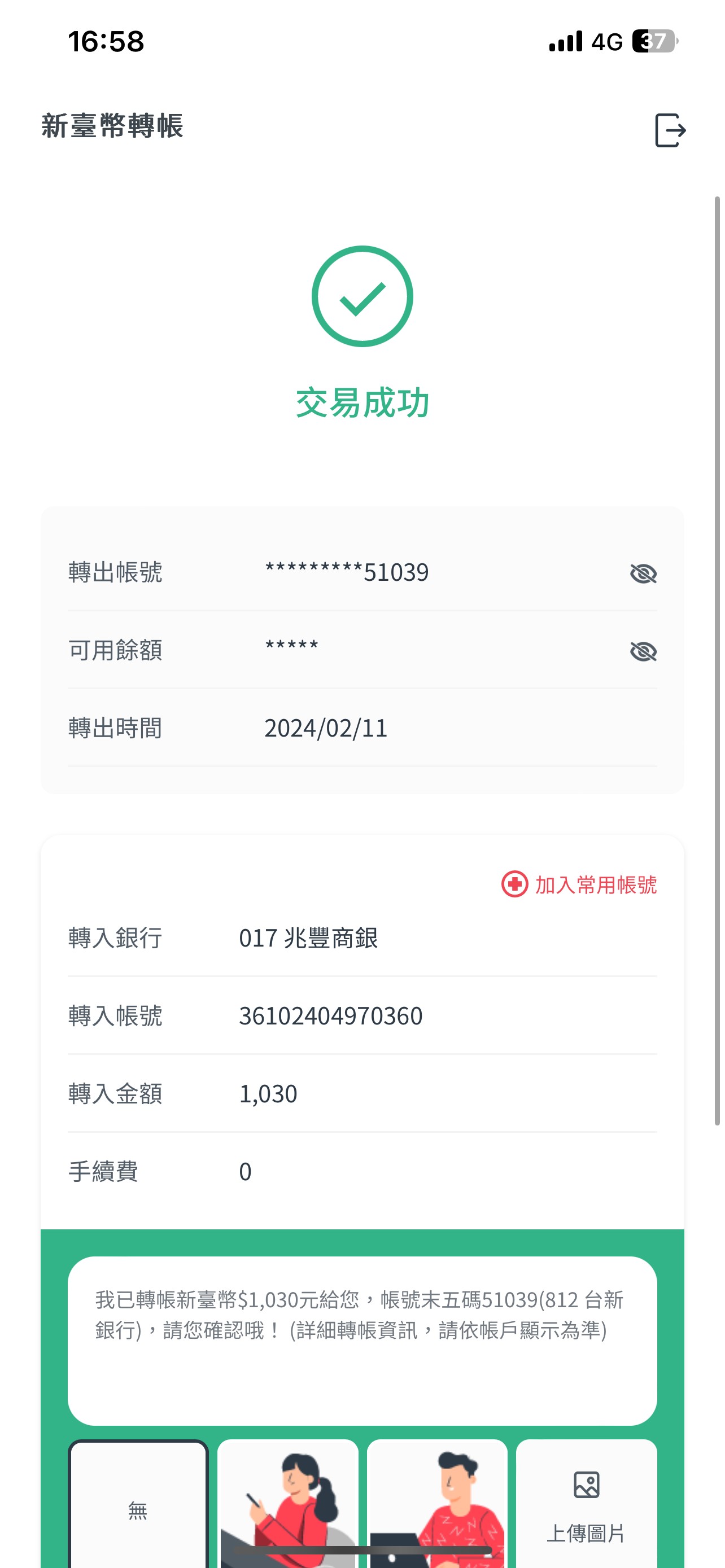
Task: Edit the transfer notification message text
Action: coord(362,1341)
